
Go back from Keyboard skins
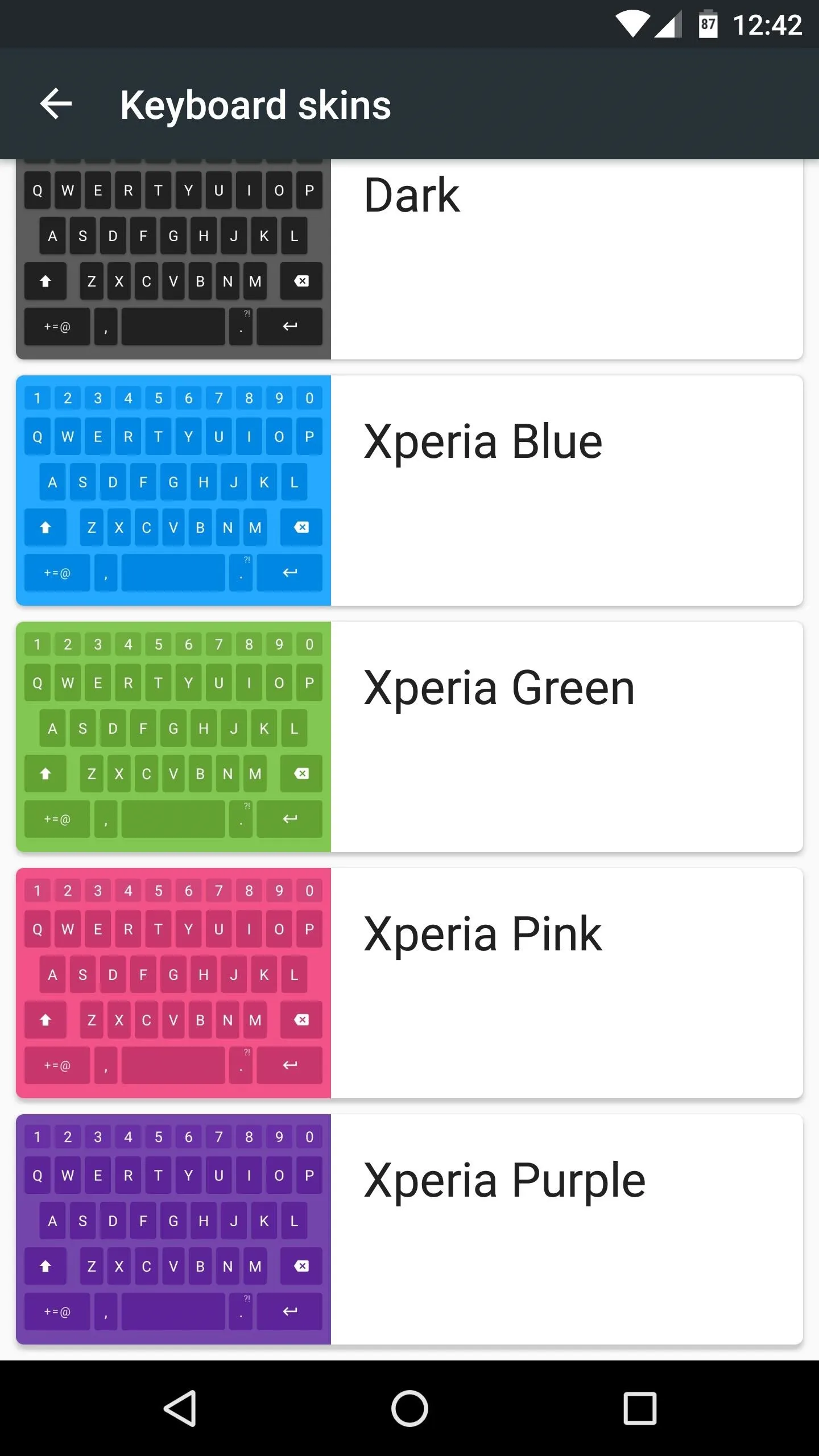[56, 104]
